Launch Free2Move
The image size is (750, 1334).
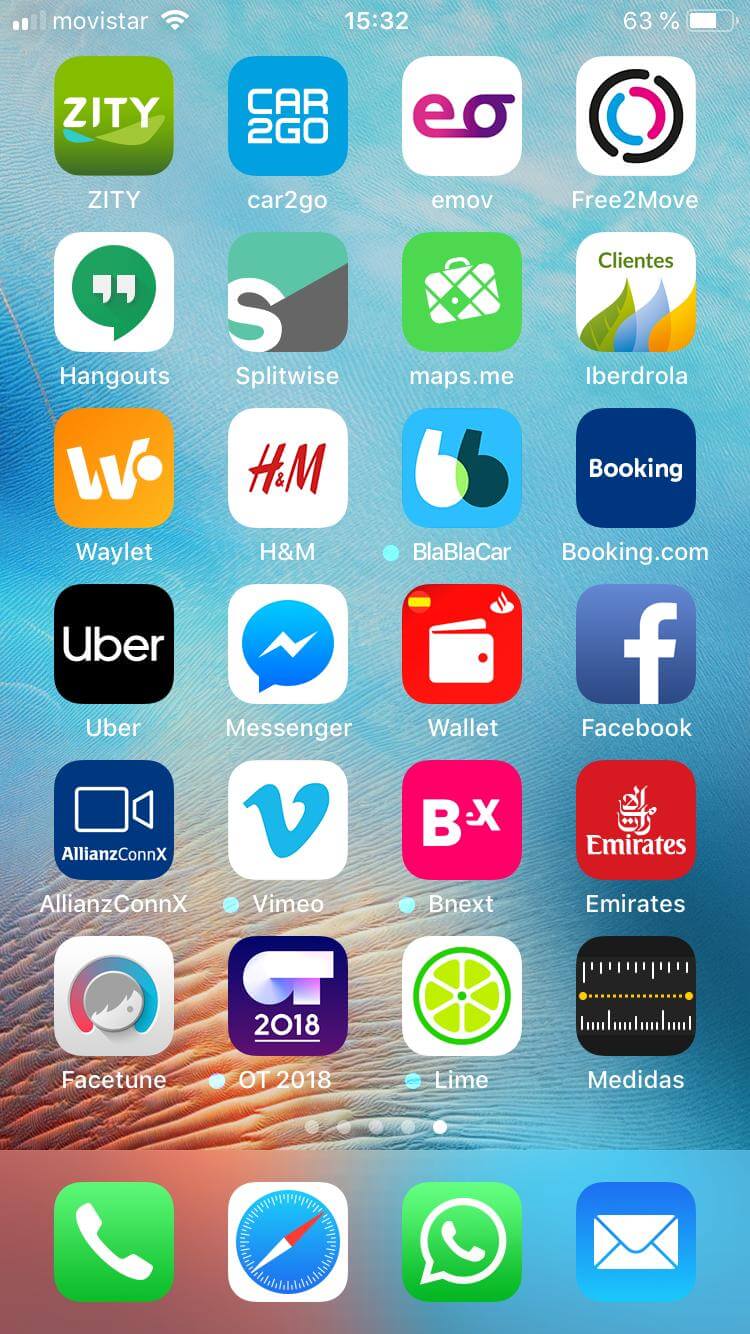pyautogui.click(x=635, y=116)
